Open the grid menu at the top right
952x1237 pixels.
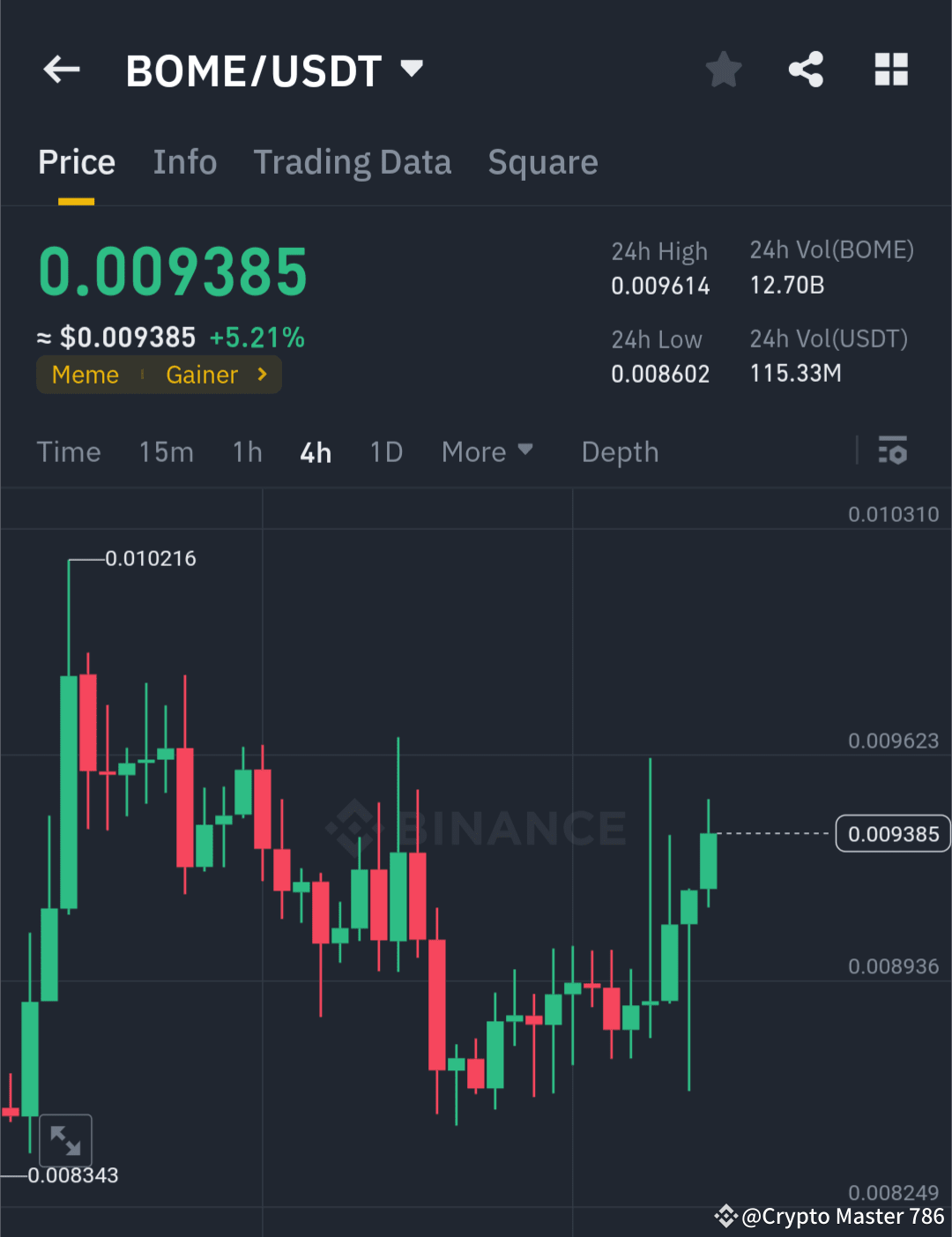tap(890, 70)
